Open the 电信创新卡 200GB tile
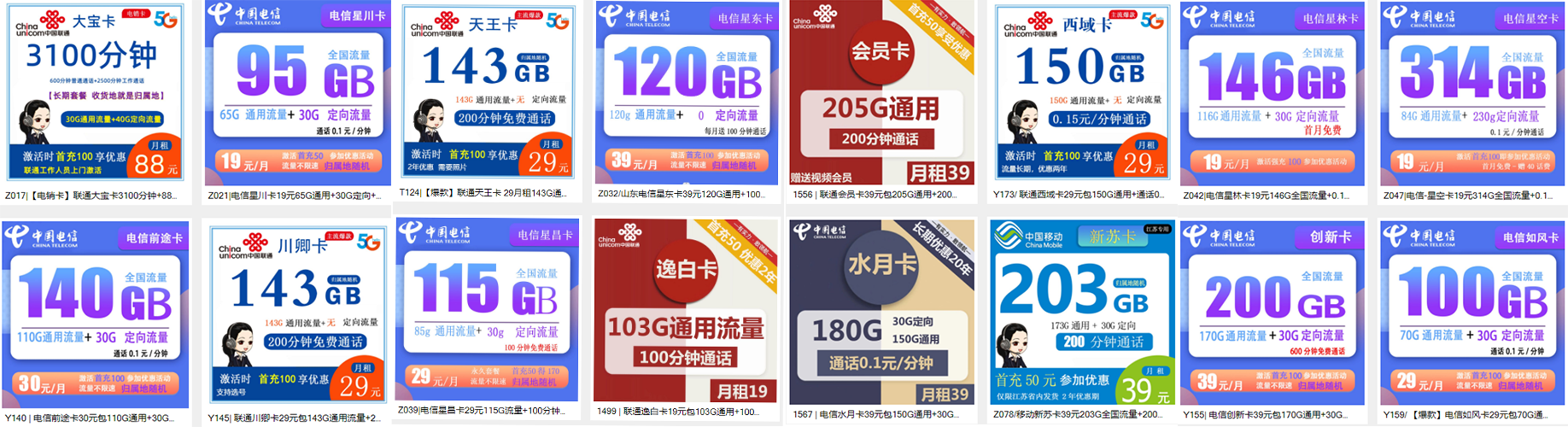The height and width of the screenshot is (427, 1568). point(1273,313)
